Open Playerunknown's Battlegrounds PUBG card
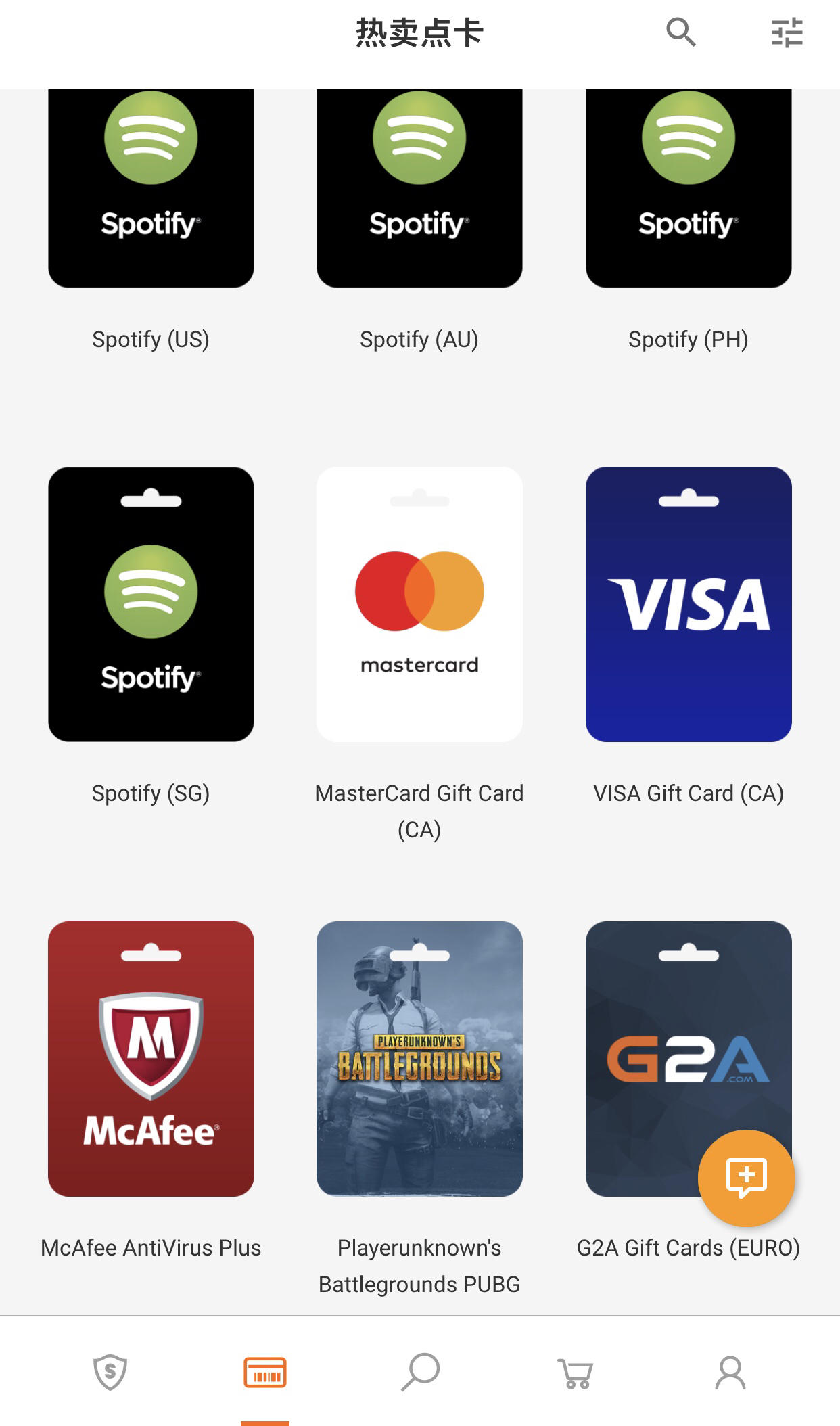The height and width of the screenshot is (1426, 840). 419,1059
